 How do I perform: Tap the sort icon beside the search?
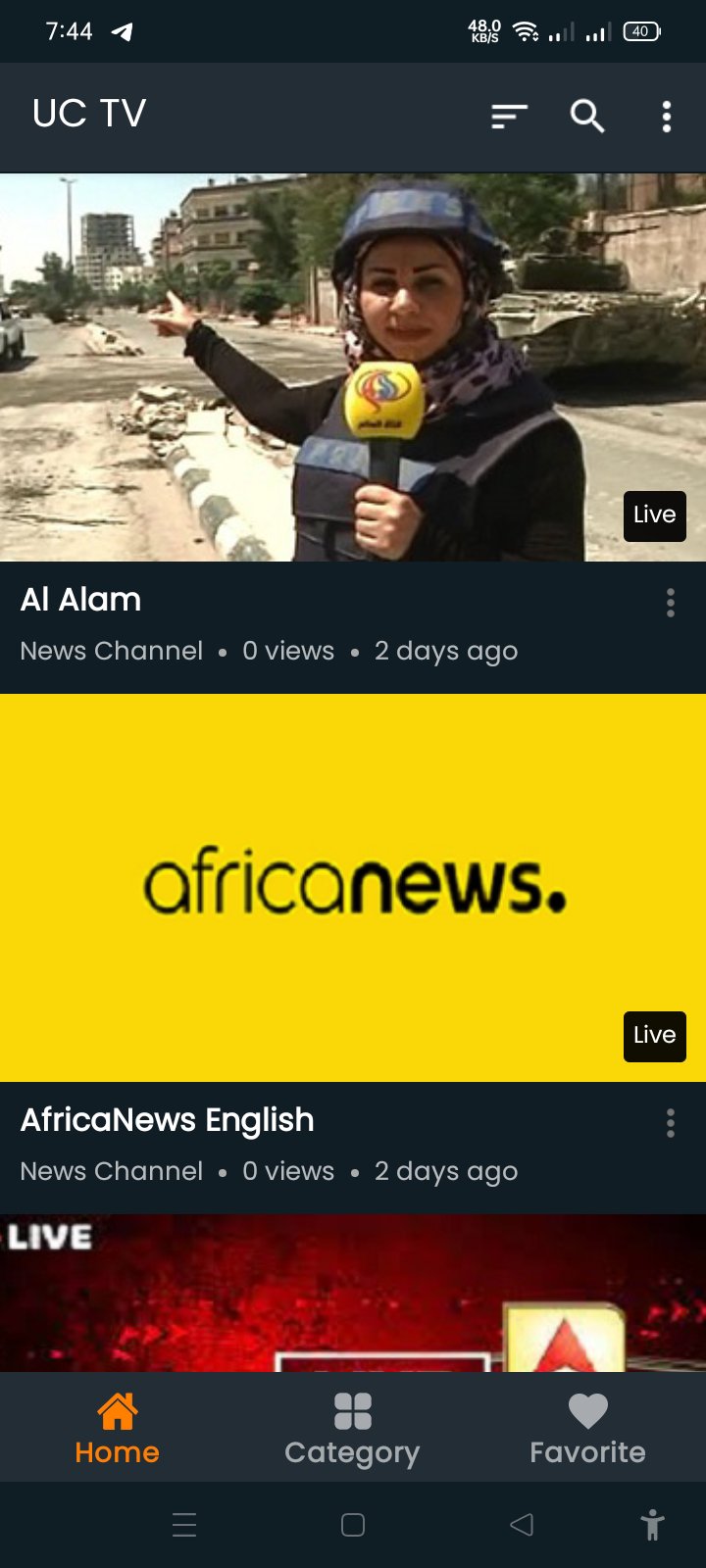(x=508, y=116)
